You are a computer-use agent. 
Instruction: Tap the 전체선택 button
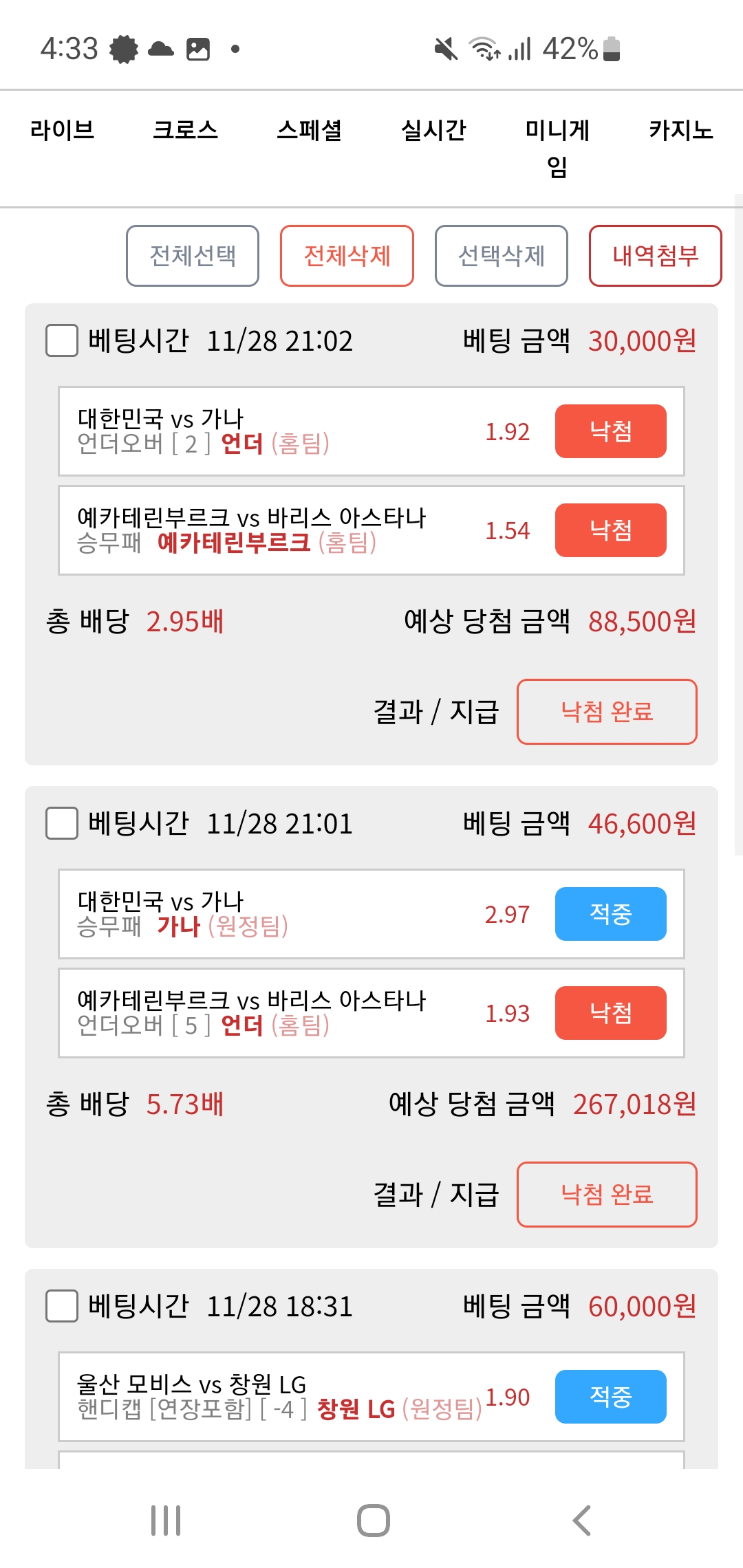point(193,256)
